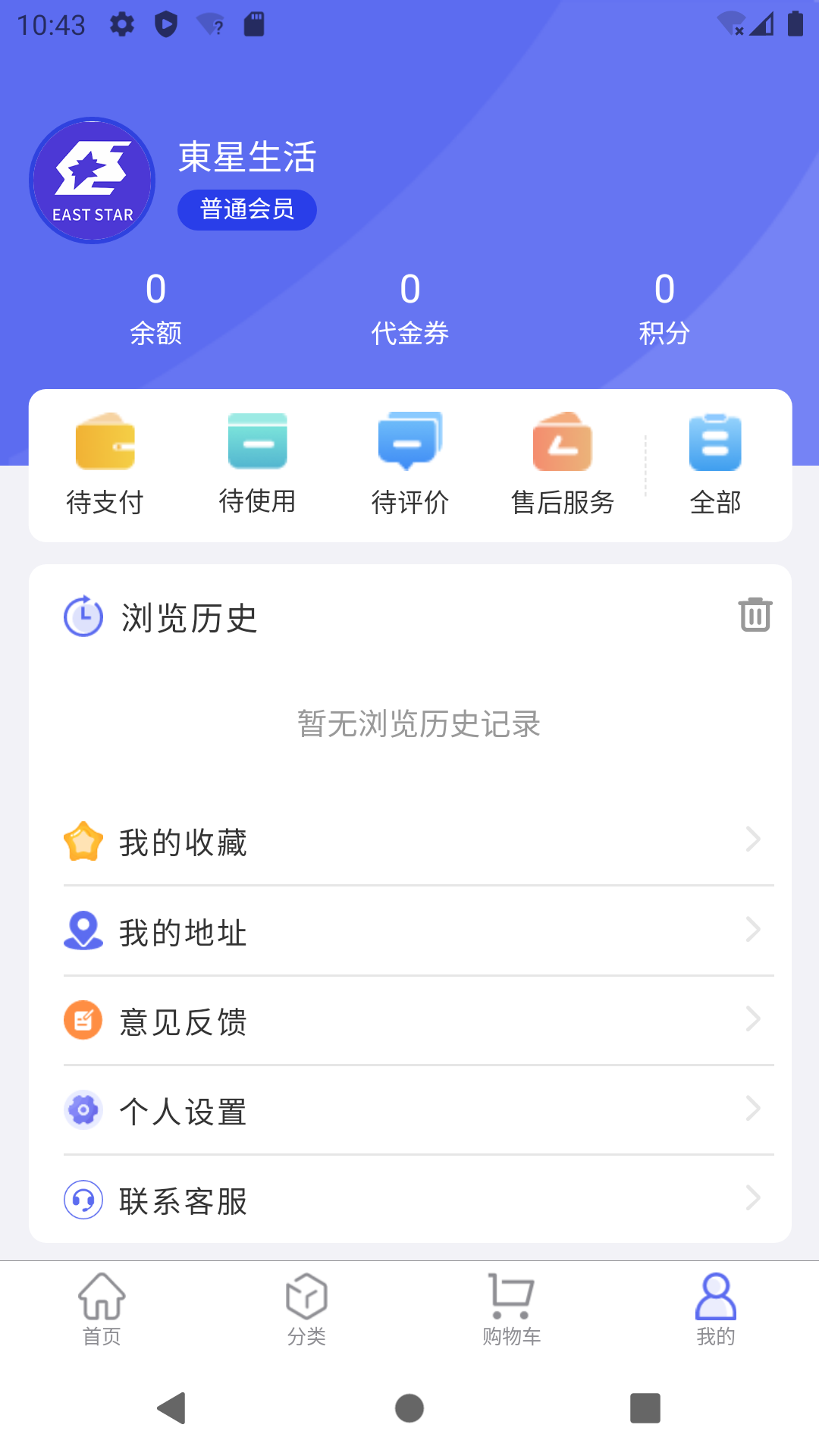Click the 浏览历史 clock icon

83,617
